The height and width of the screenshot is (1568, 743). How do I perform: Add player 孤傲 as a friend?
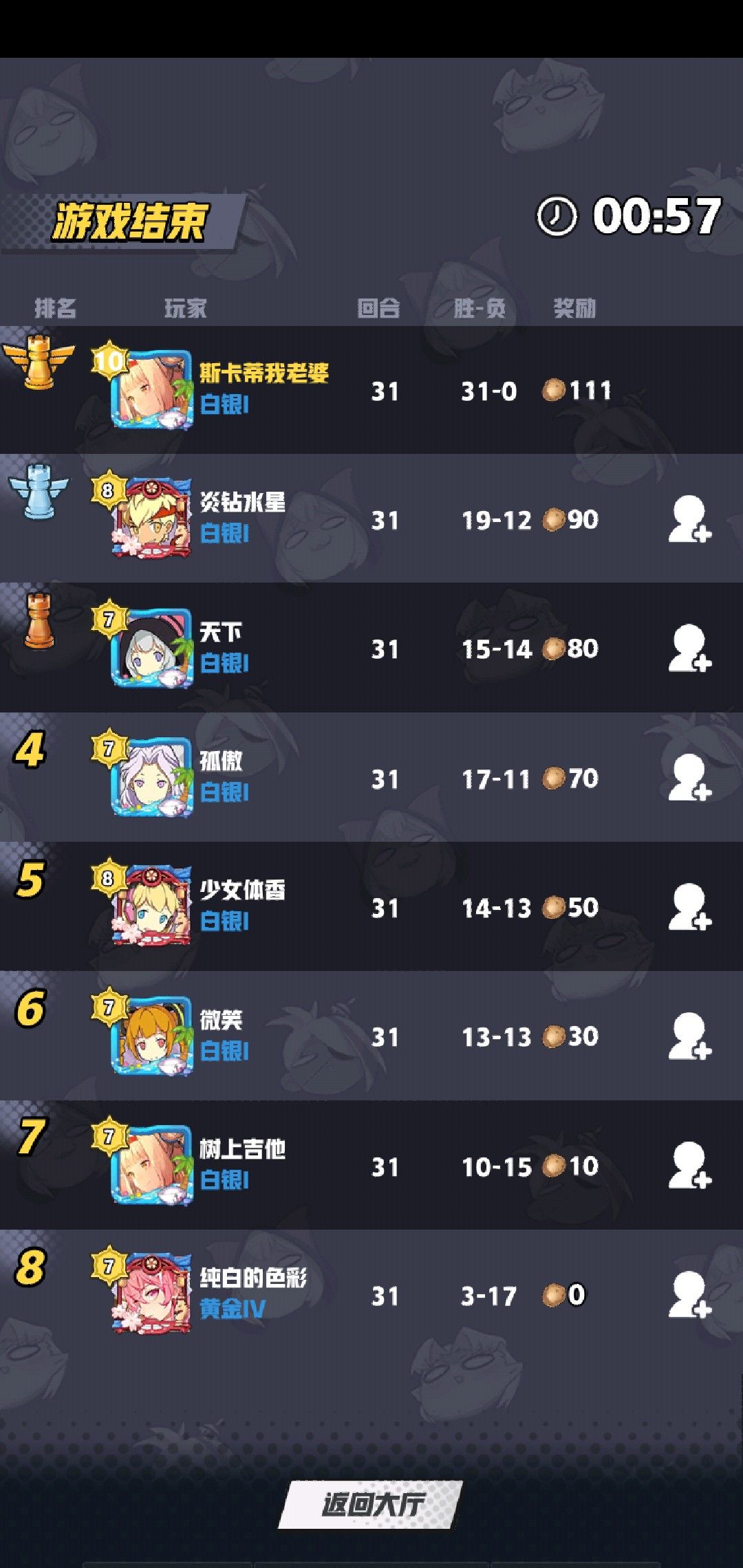coord(690,778)
